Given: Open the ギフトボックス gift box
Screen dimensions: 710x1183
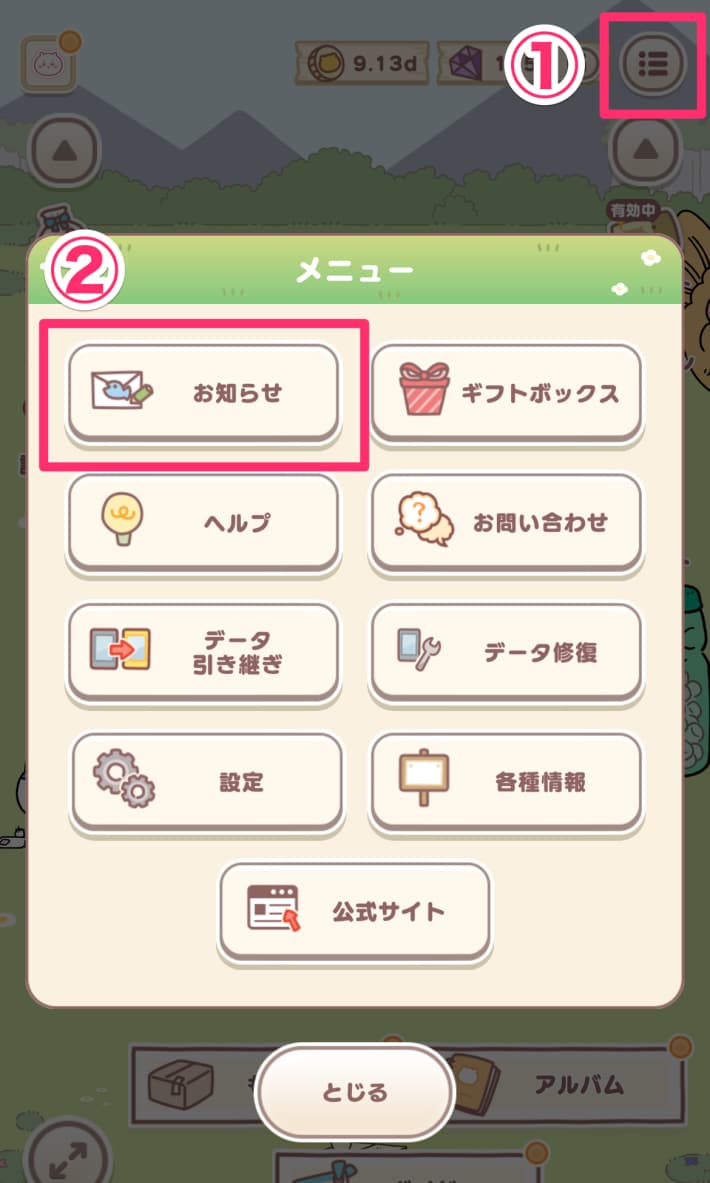Looking at the screenshot, I should click(506, 393).
